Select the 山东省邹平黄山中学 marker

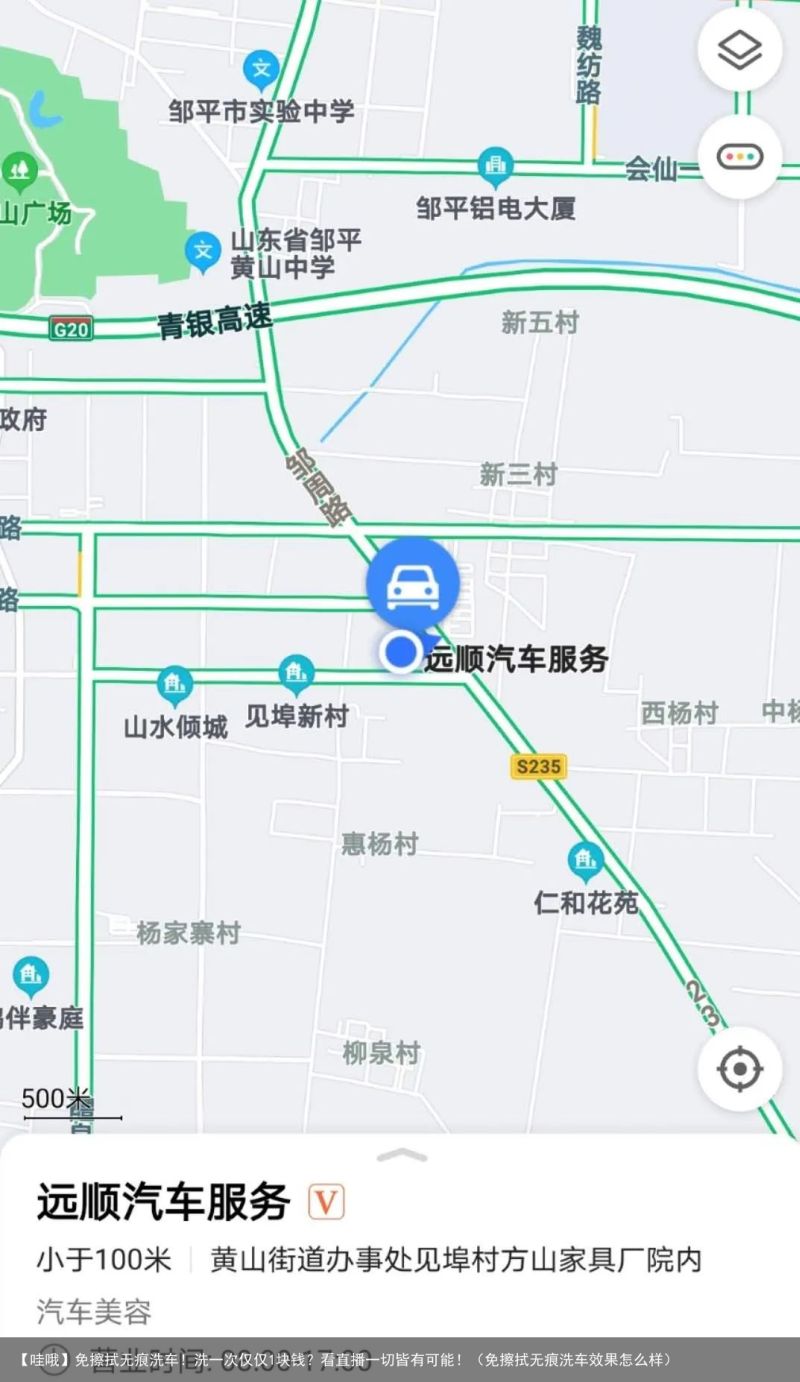(x=204, y=251)
